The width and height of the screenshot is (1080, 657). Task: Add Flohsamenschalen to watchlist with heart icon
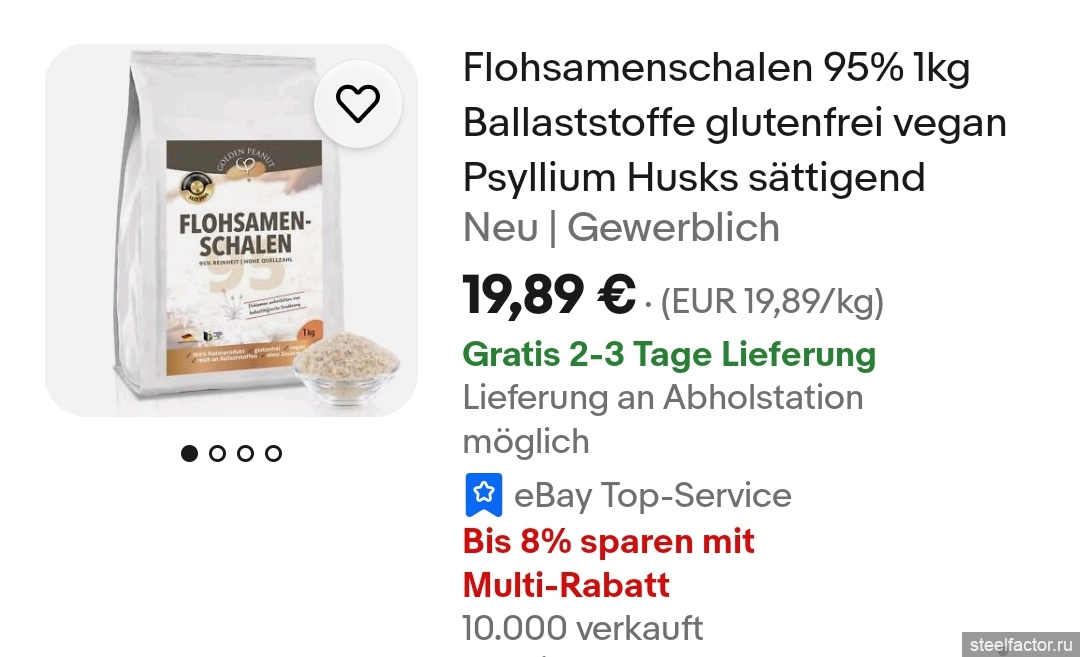coord(358,104)
